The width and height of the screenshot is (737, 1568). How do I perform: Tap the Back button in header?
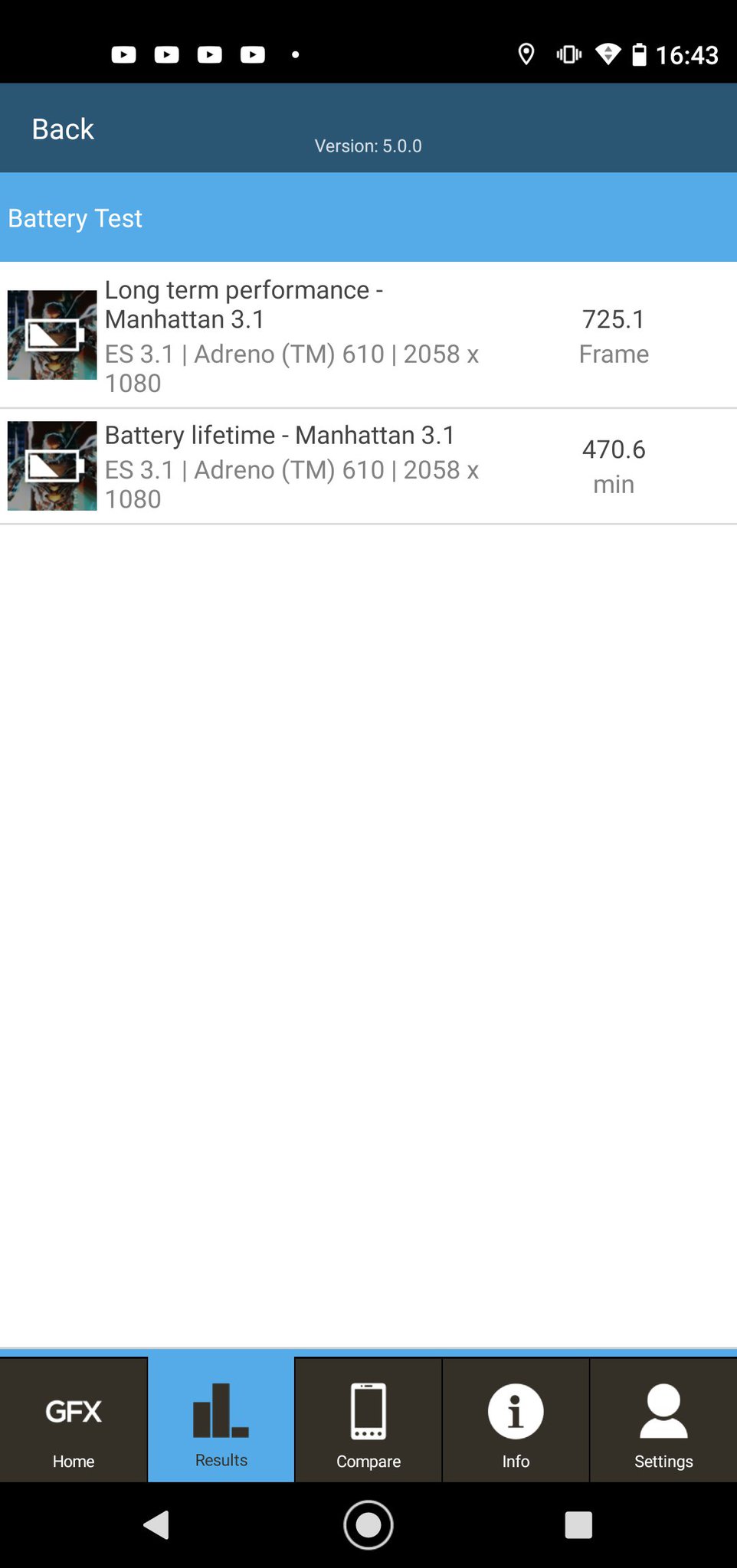[x=63, y=129]
